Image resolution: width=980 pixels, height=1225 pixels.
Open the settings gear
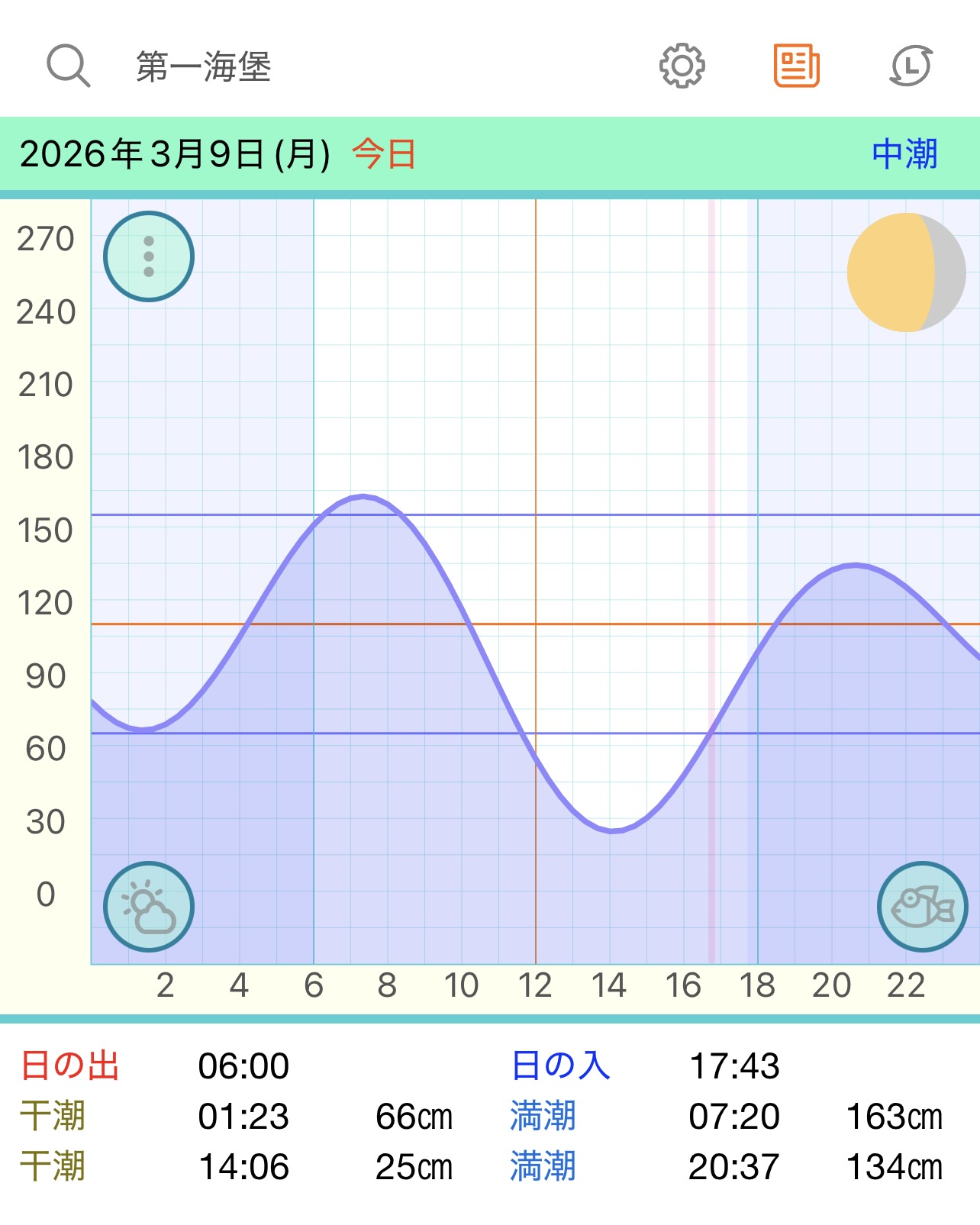(682, 66)
